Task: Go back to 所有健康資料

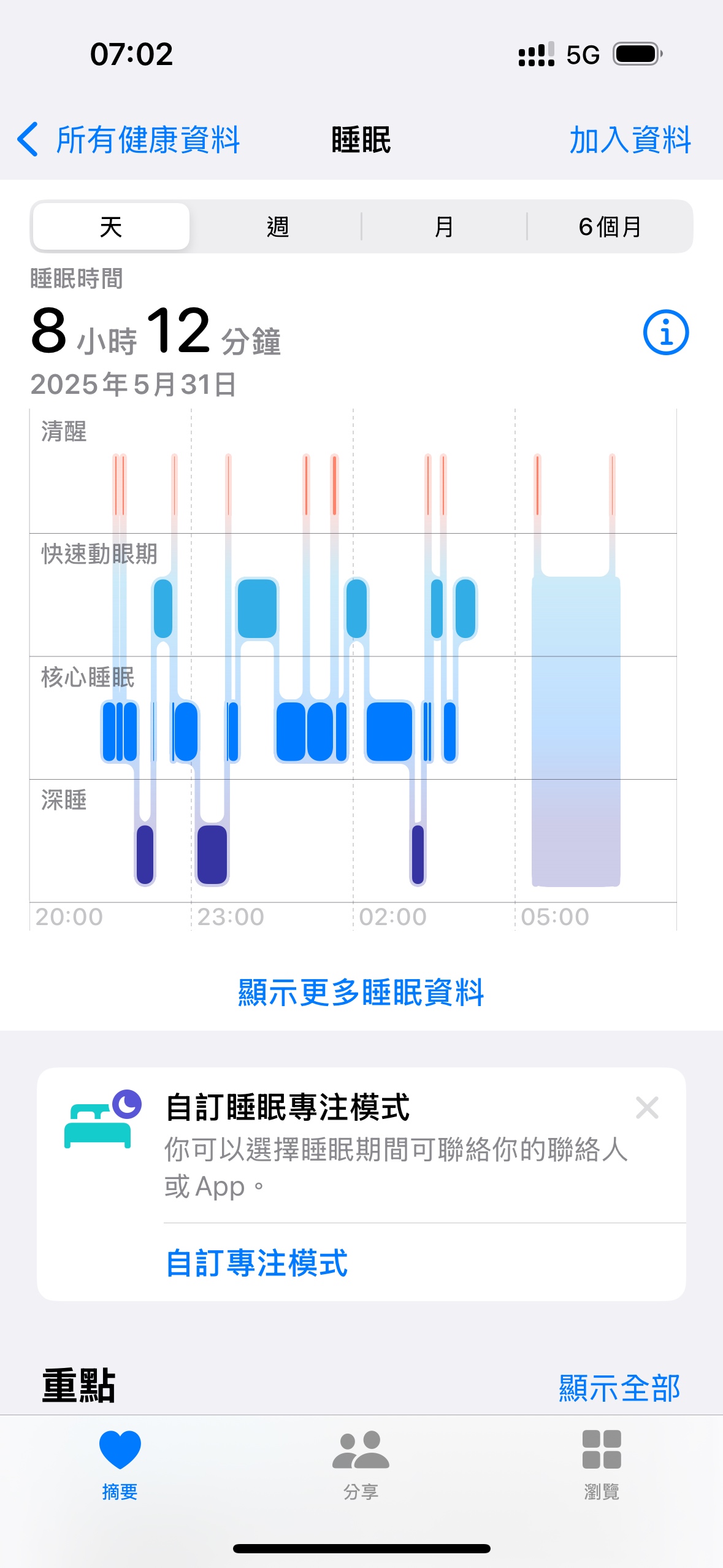Action: pos(128,140)
